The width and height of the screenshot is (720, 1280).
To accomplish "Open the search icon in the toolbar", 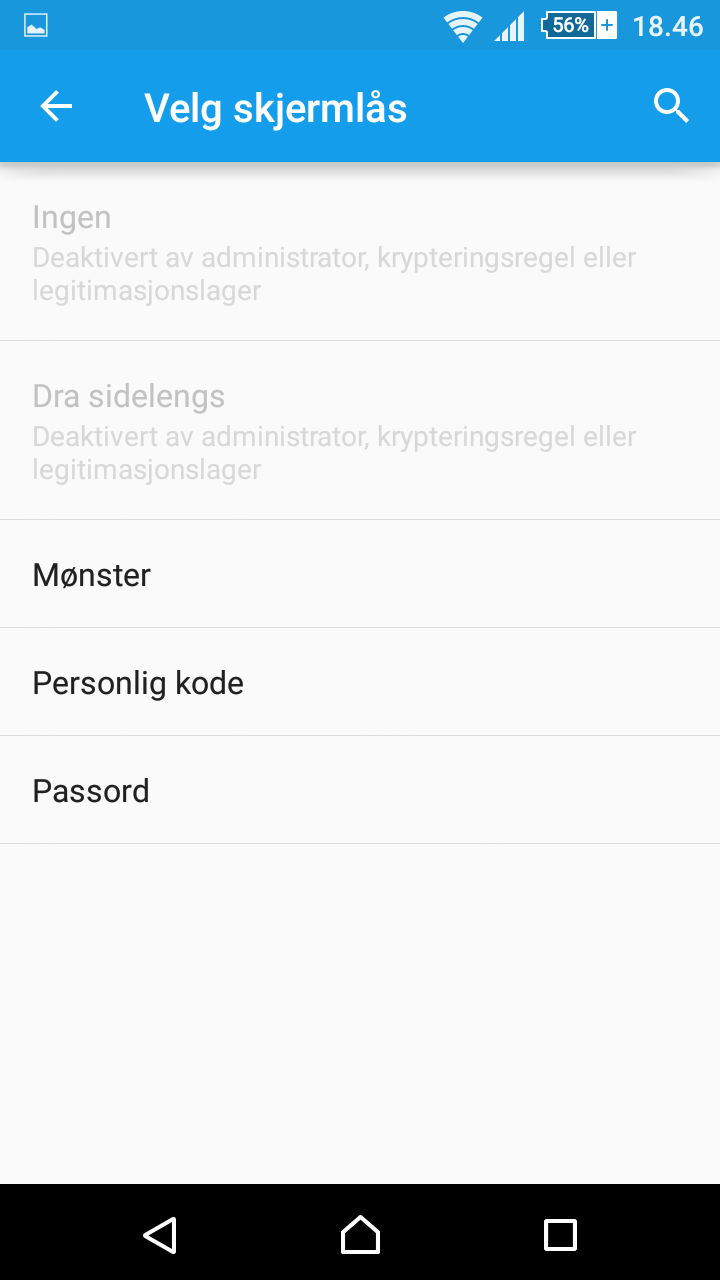I will [671, 106].
